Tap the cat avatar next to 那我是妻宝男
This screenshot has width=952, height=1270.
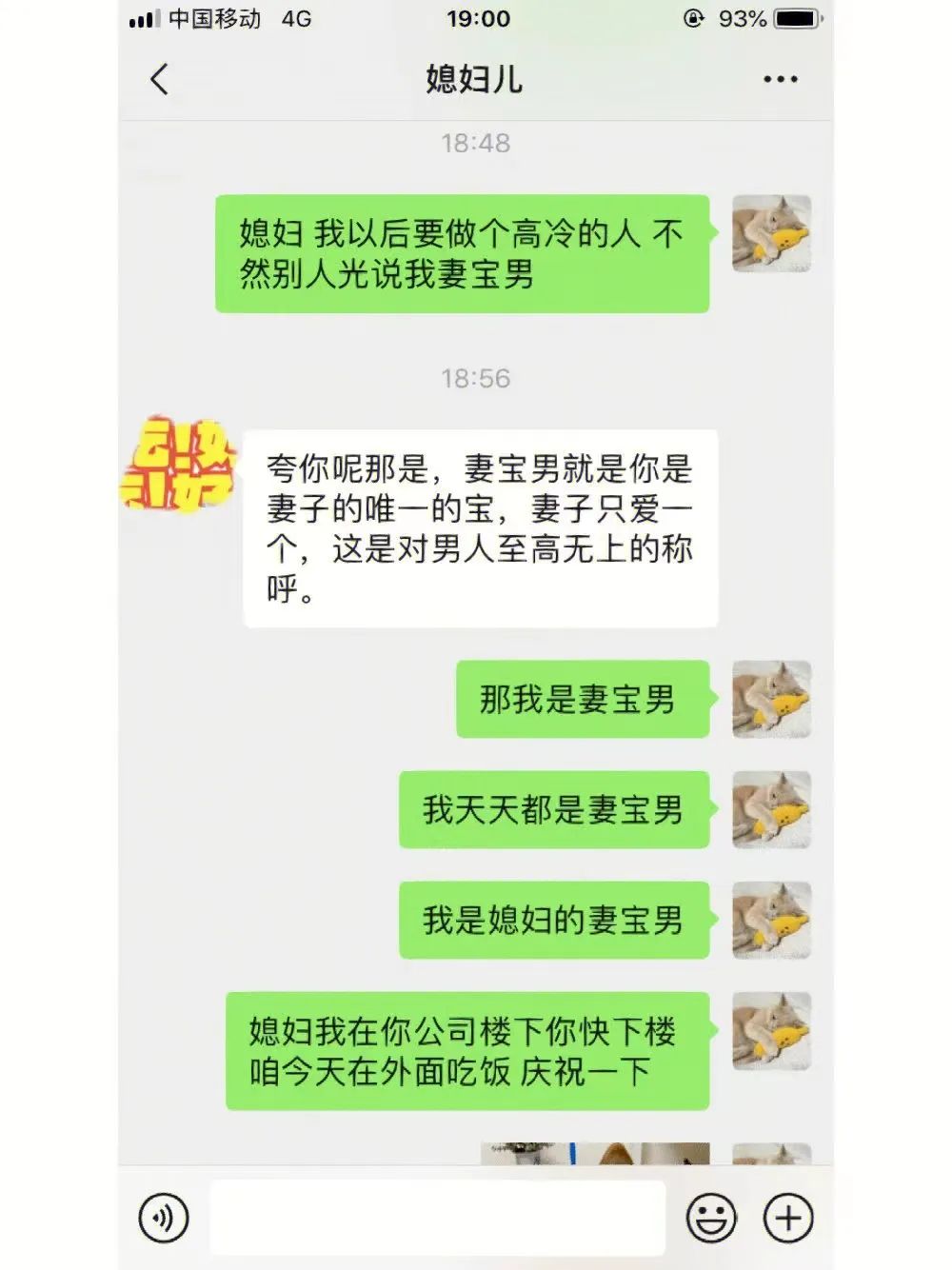[x=771, y=700]
